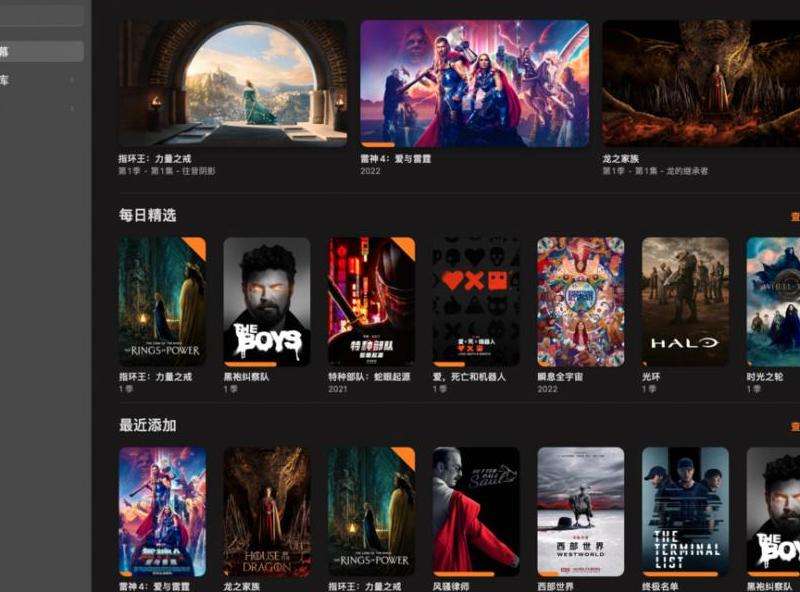Select the 特种部队：蛇眼起源 poster
The width and height of the screenshot is (800, 592).
(371, 301)
